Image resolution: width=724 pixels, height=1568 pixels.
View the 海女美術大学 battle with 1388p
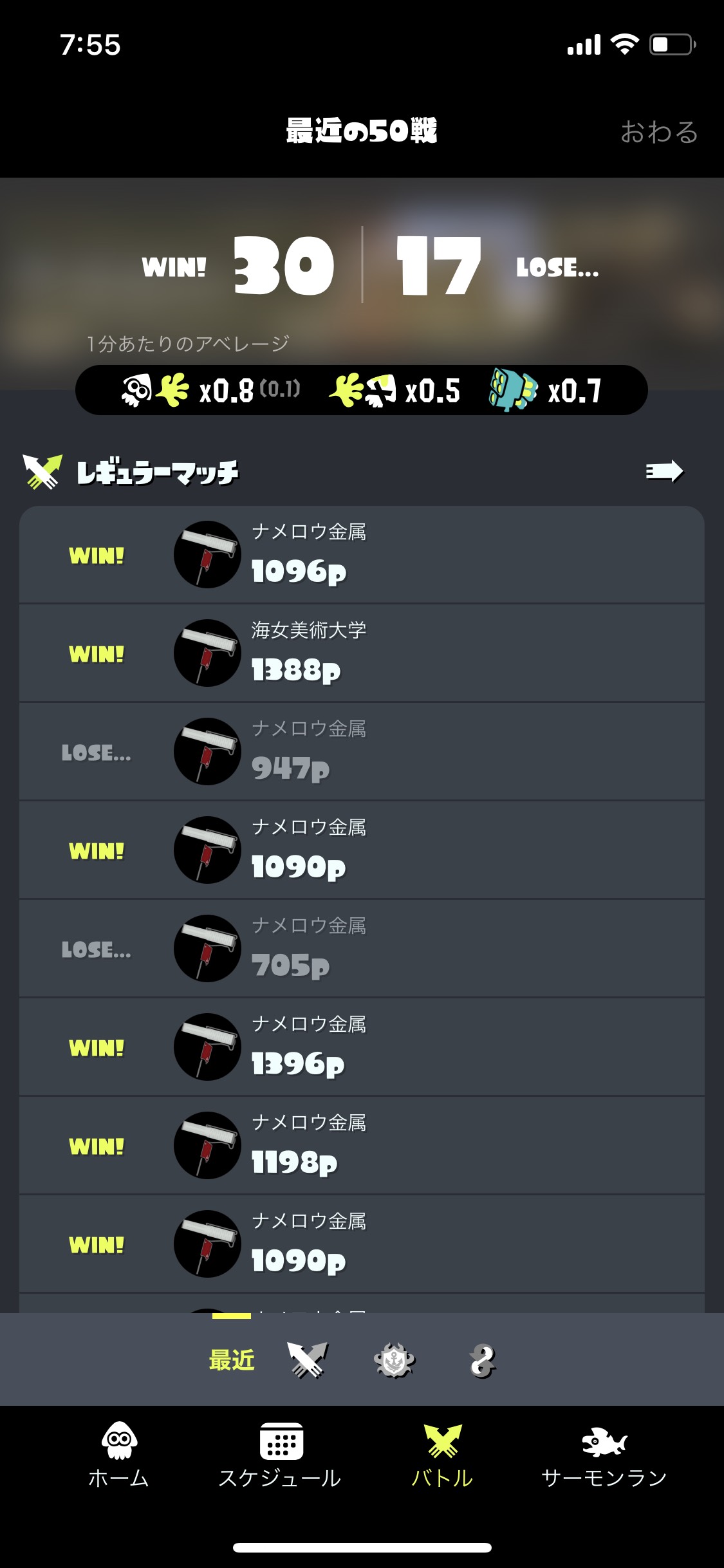coord(362,653)
